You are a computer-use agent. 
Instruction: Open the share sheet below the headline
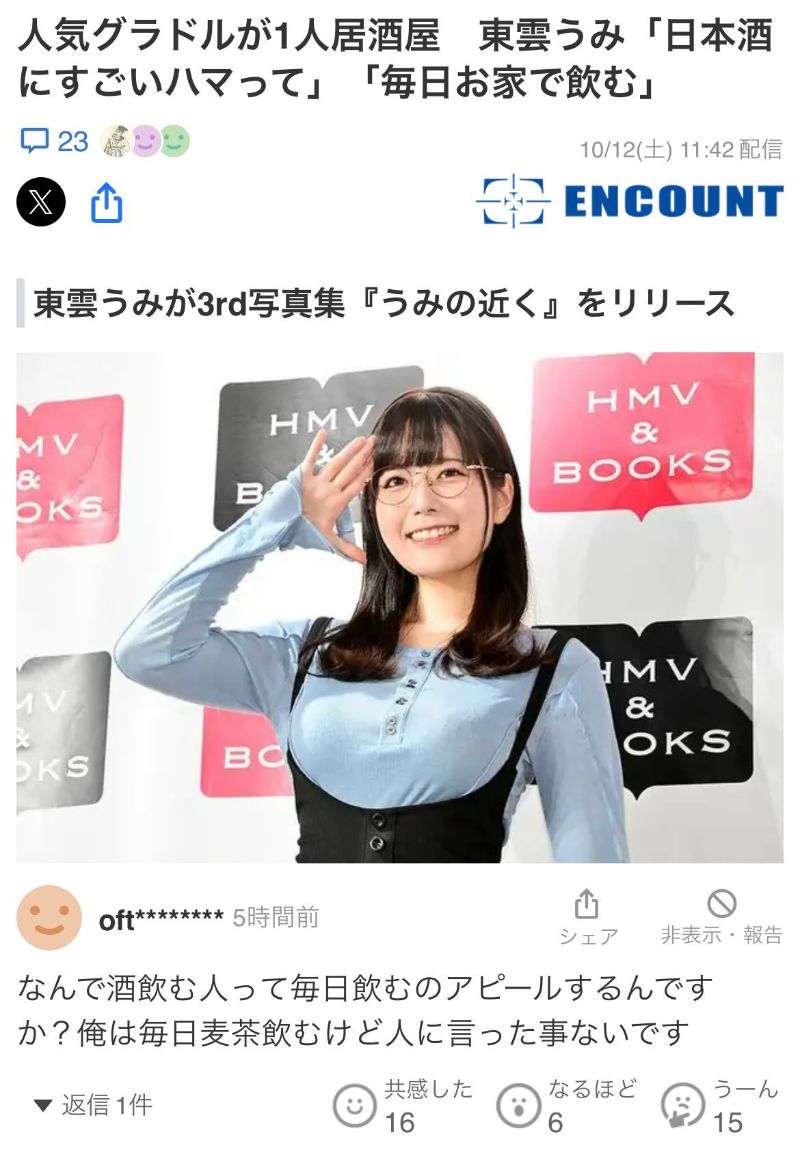click(107, 203)
